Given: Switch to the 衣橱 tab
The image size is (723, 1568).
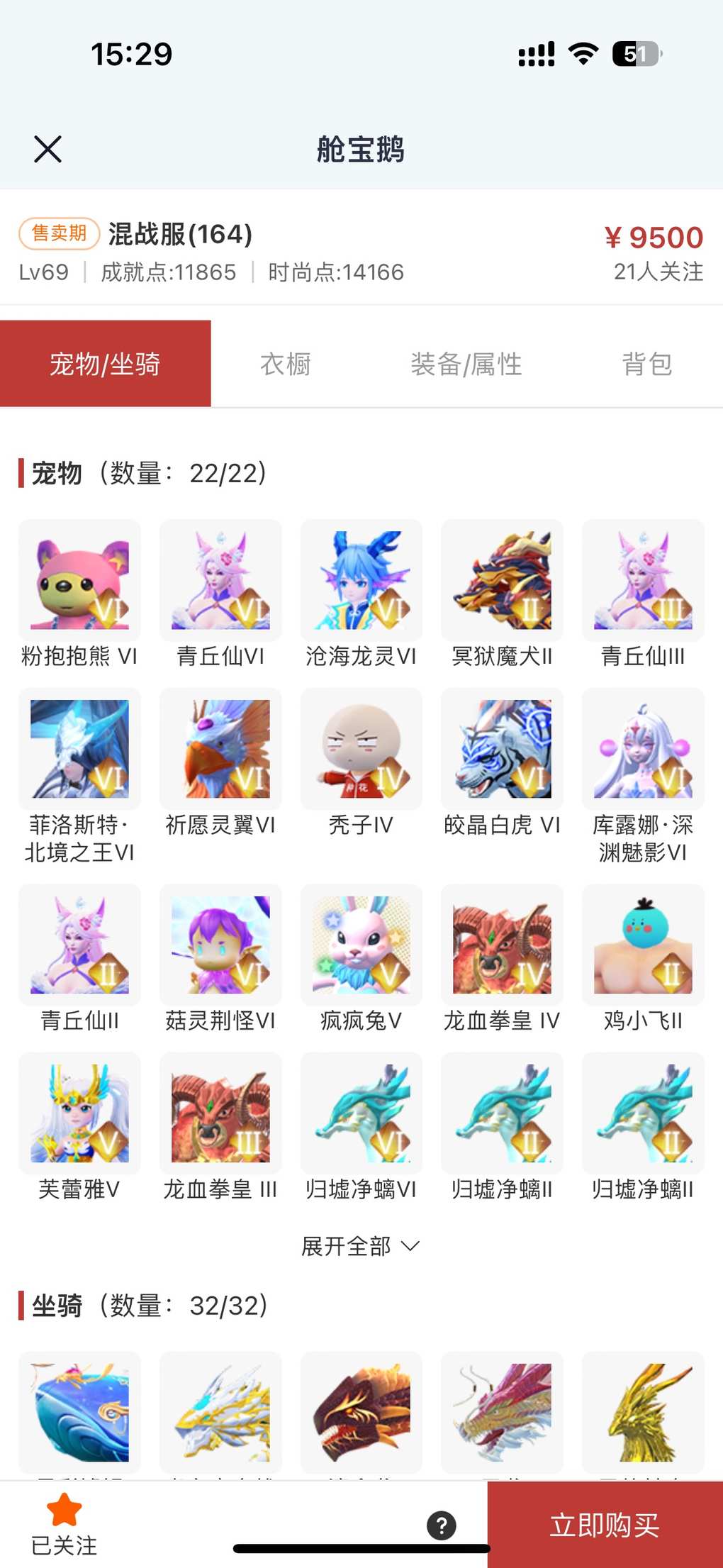Looking at the screenshot, I should [x=286, y=365].
